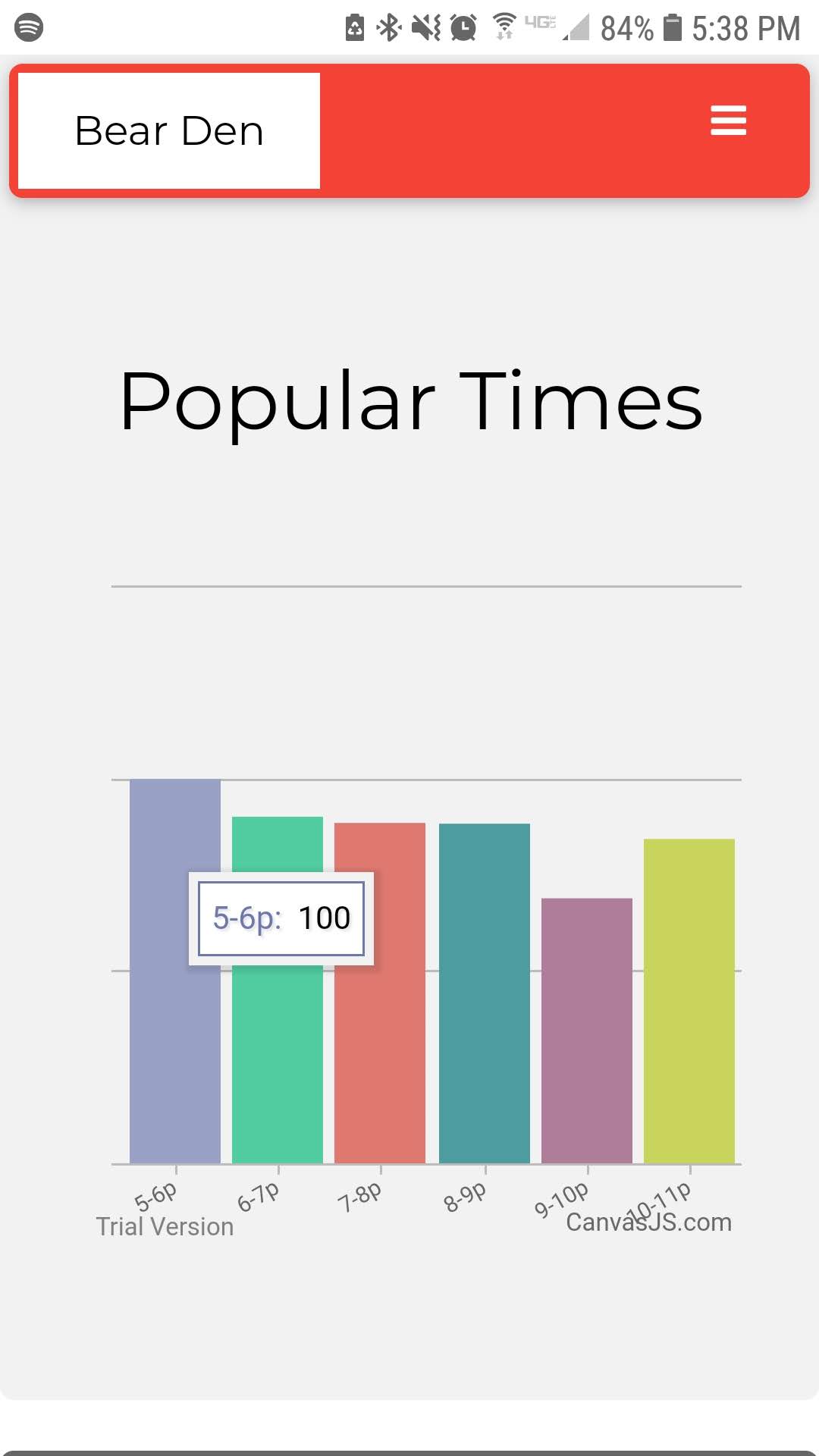Tap the 7-8p bar in the chart
The width and height of the screenshot is (819, 1456).
tap(380, 1062)
